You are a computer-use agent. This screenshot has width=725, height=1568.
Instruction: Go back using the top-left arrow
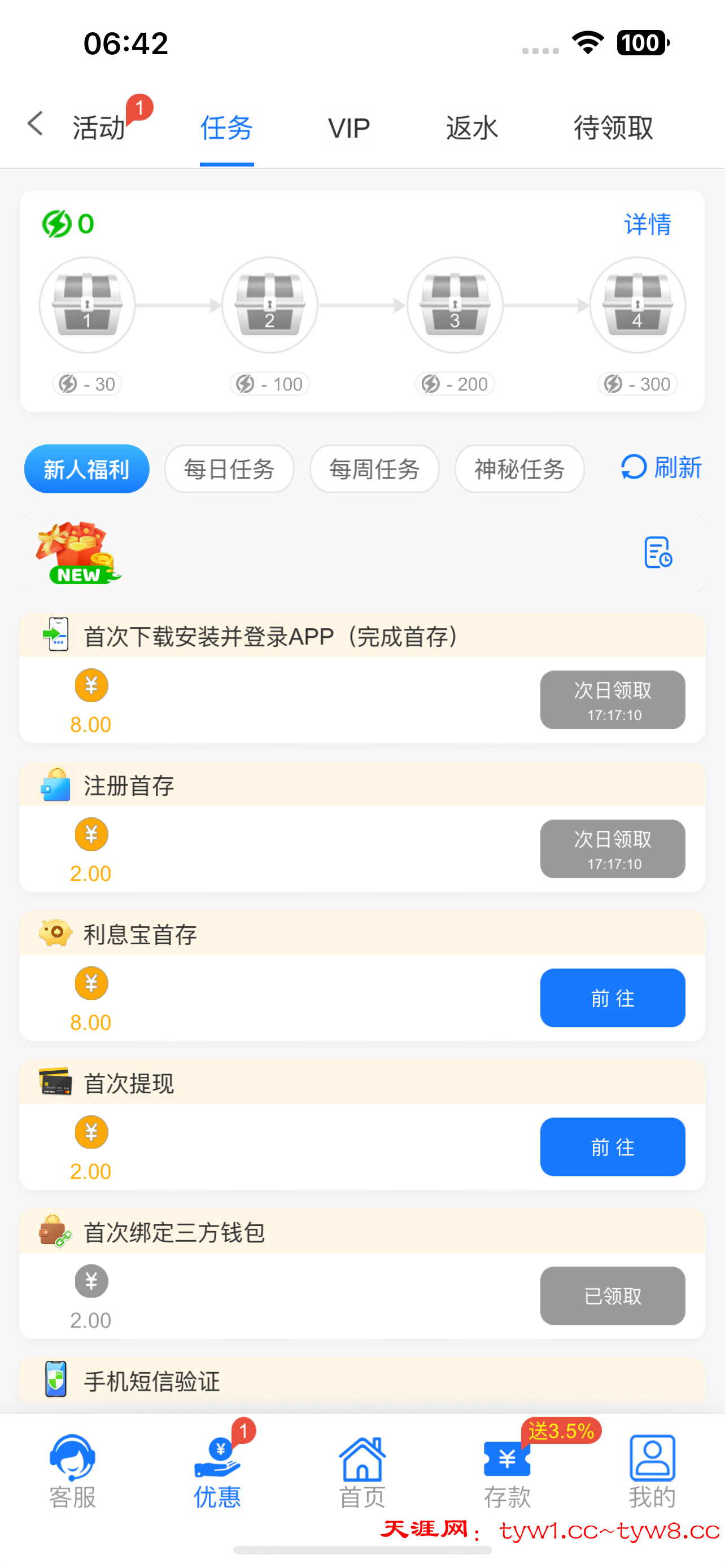click(36, 124)
